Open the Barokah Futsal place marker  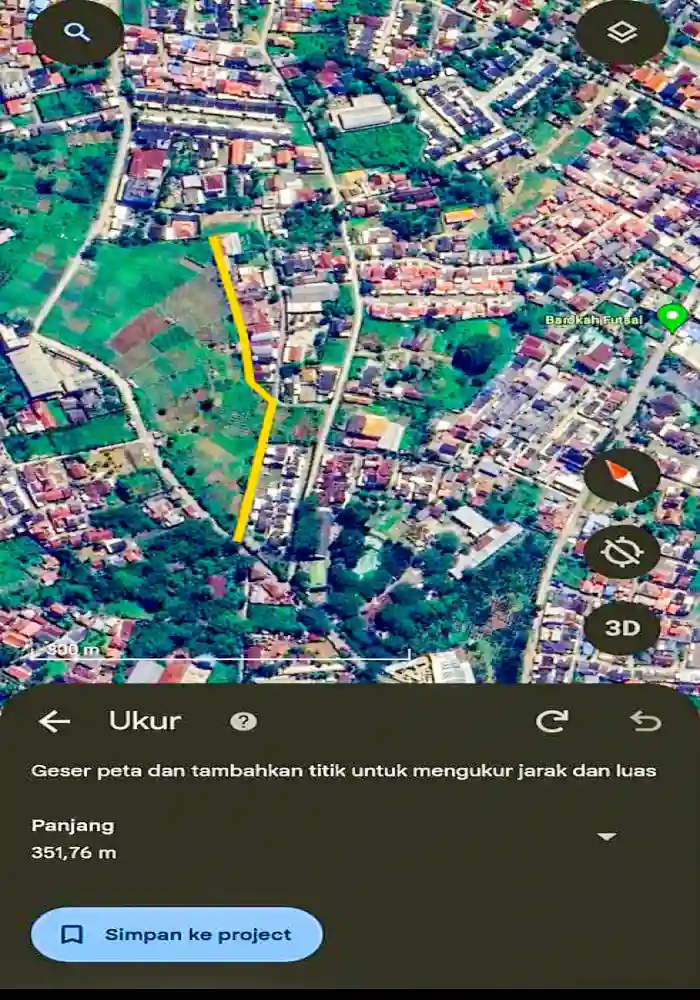click(672, 318)
